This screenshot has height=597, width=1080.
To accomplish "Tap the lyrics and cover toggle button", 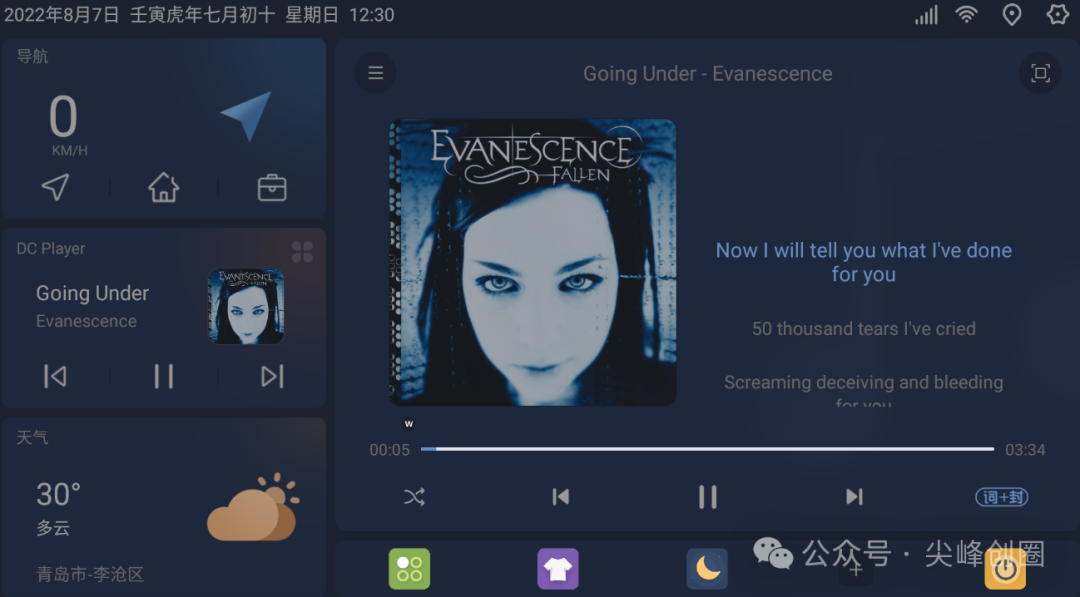I will pos(1001,497).
